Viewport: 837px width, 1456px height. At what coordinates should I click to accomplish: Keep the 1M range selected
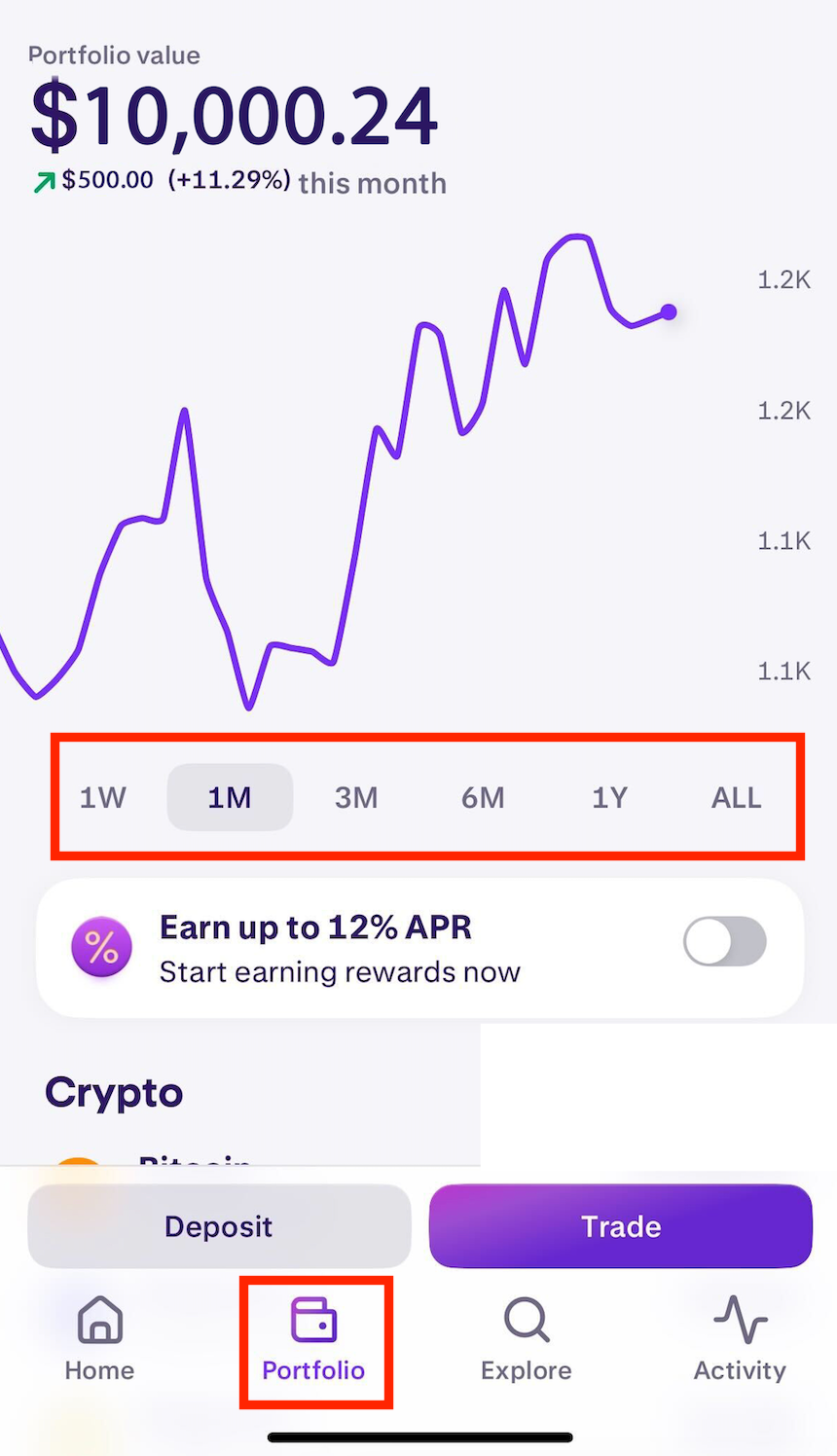(230, 796)
